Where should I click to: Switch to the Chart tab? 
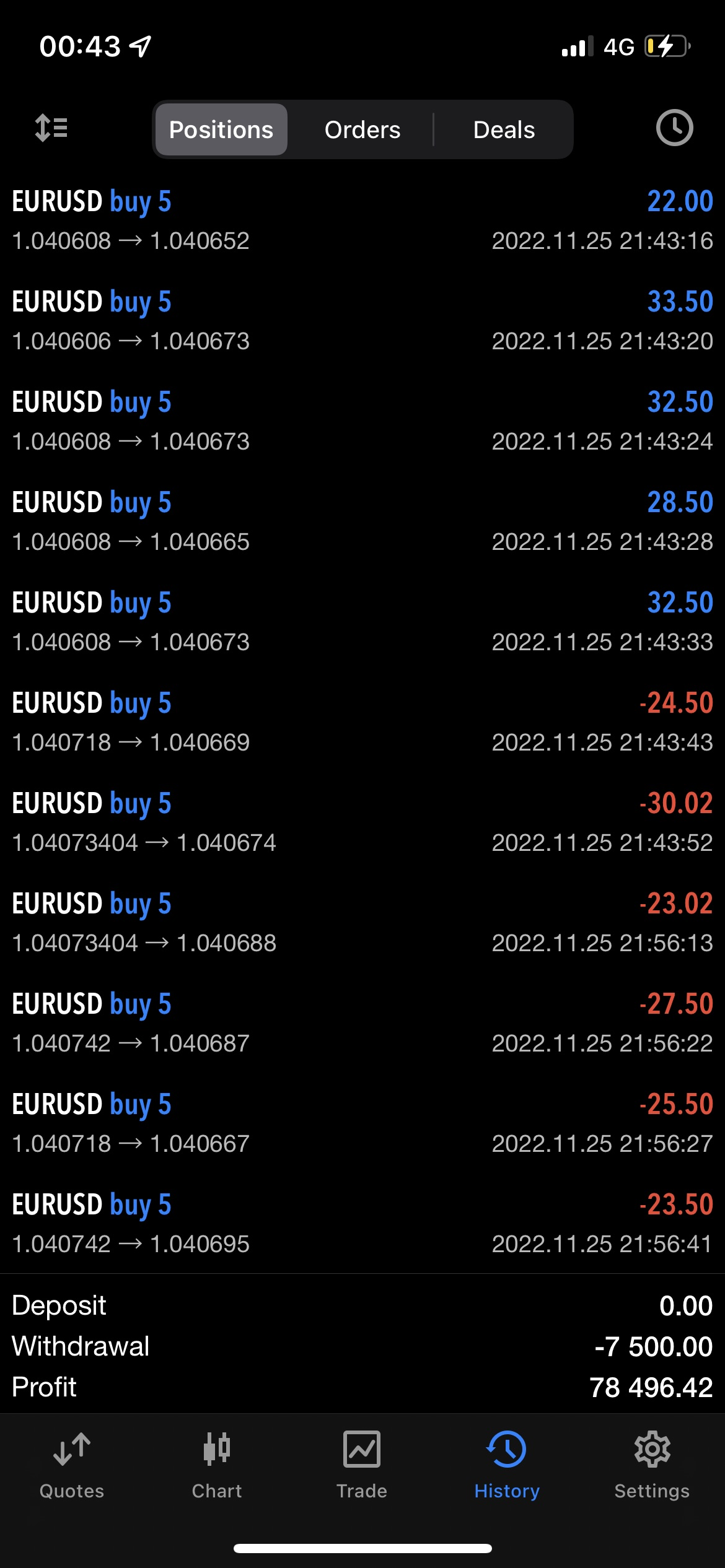217,1465
